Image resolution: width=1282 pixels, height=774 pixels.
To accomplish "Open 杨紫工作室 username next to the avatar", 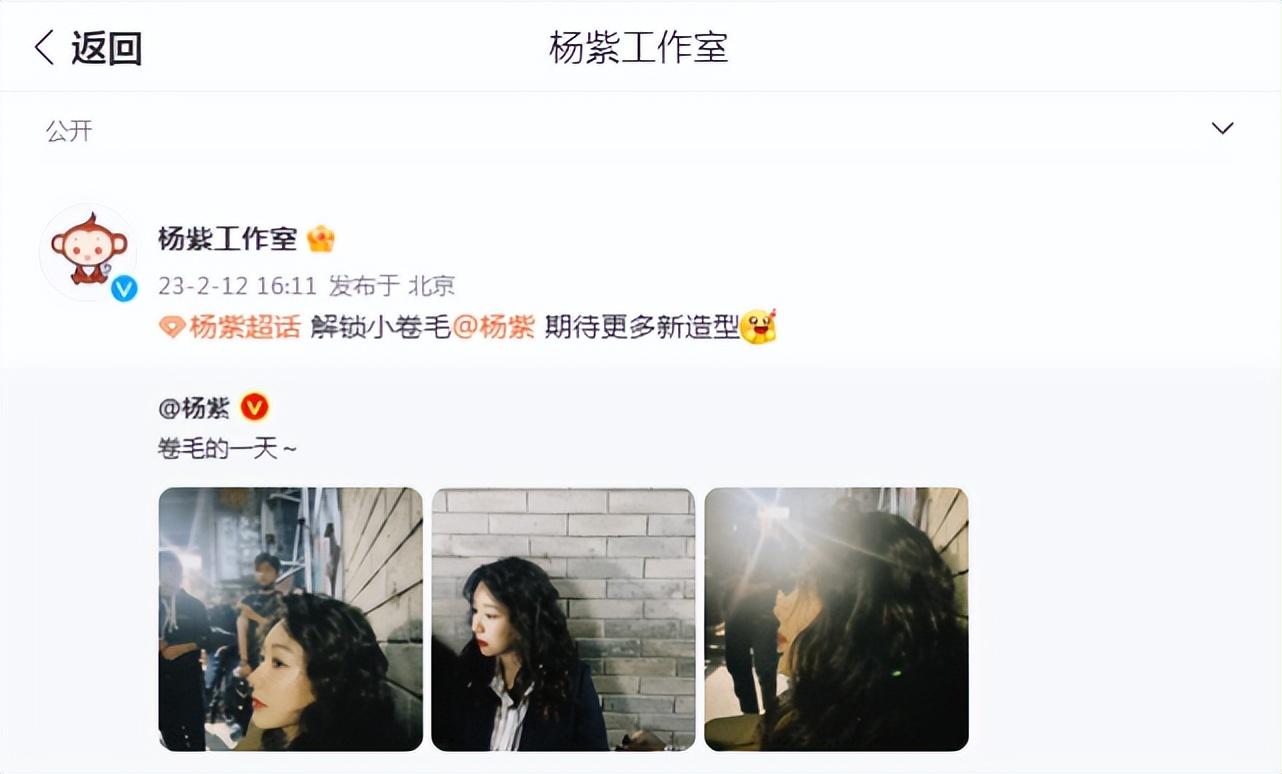I will [228, 239].
